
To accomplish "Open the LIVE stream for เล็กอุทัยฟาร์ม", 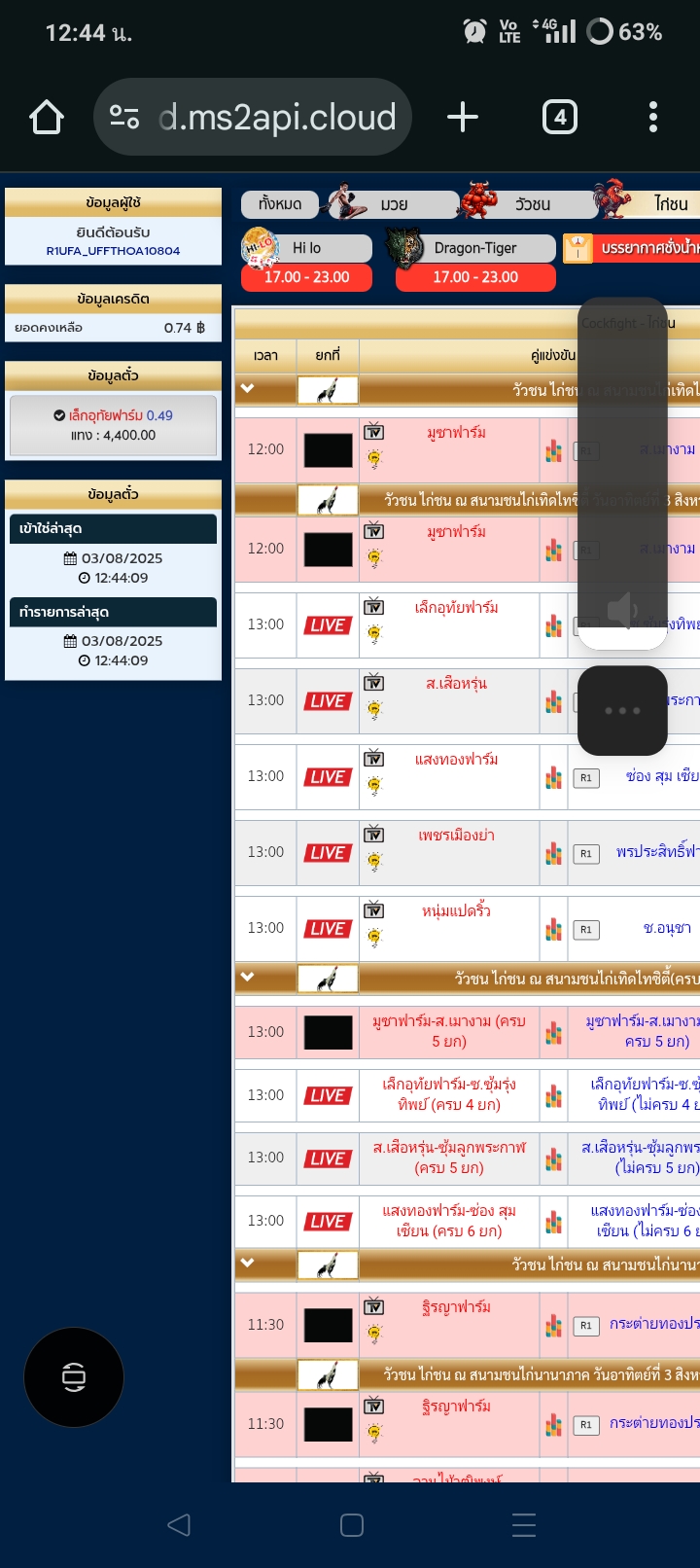I will click(x=328, y=625).
